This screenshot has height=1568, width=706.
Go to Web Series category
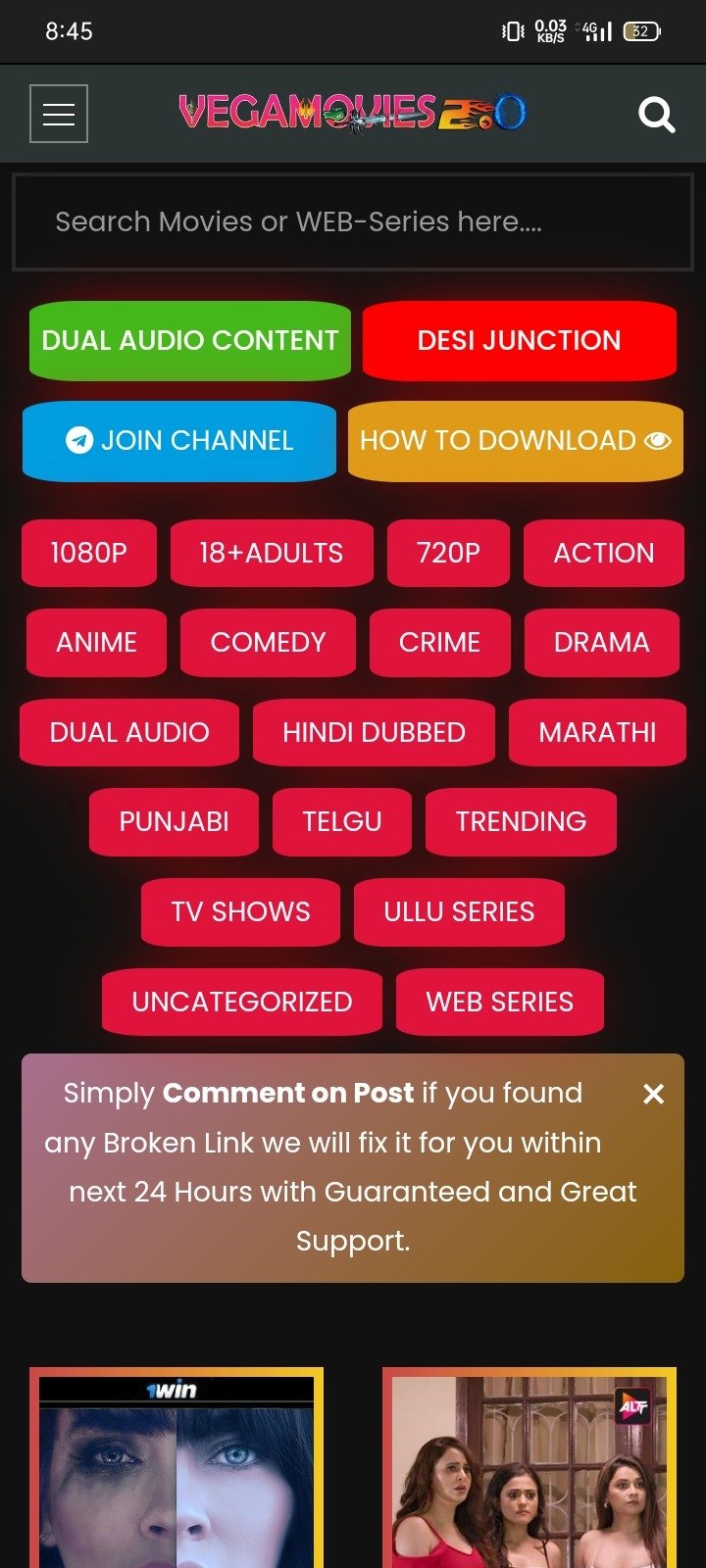pyautogui.click(x=499, y=1002)
